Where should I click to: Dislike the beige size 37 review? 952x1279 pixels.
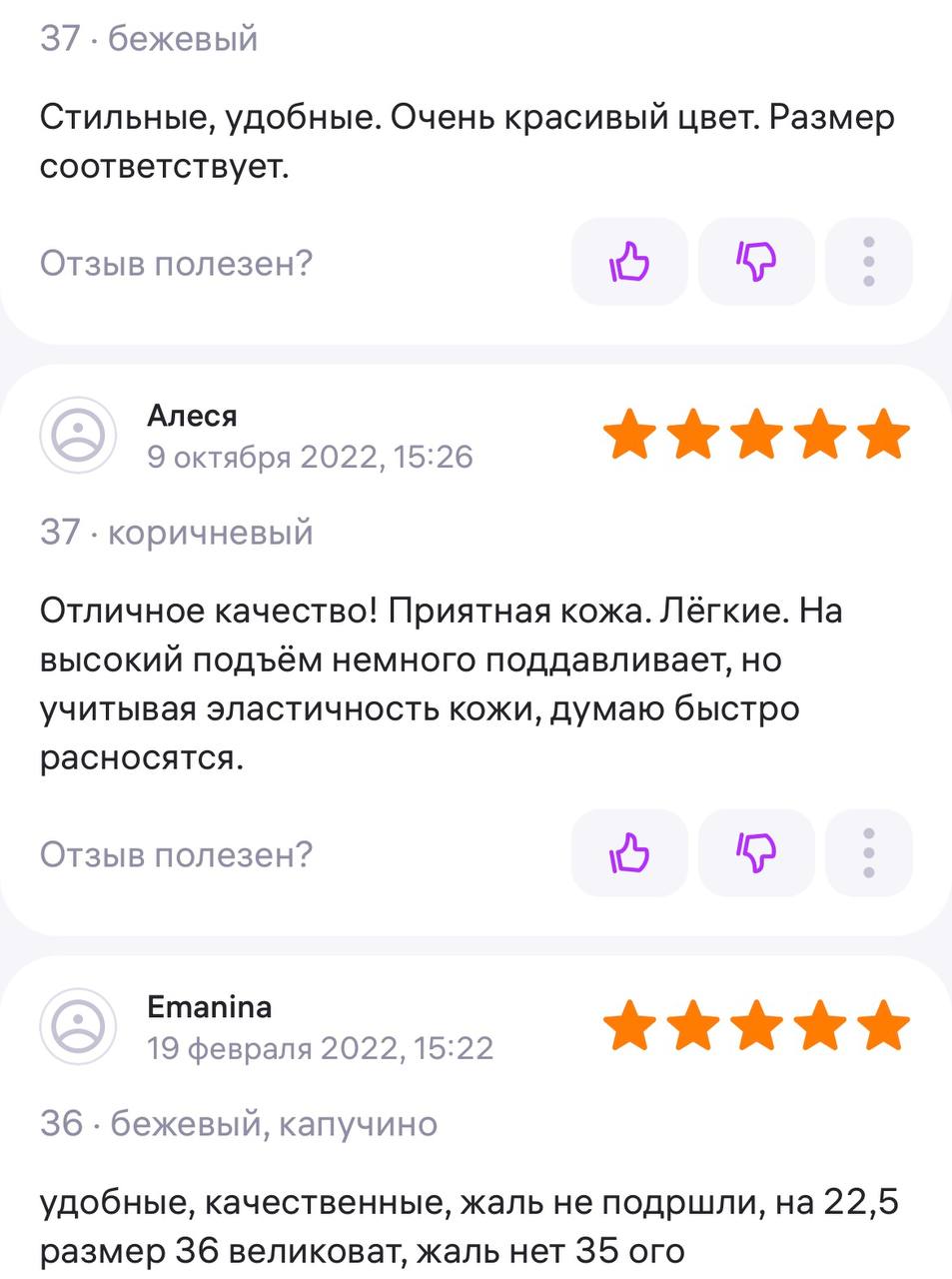tap(756, 262)
